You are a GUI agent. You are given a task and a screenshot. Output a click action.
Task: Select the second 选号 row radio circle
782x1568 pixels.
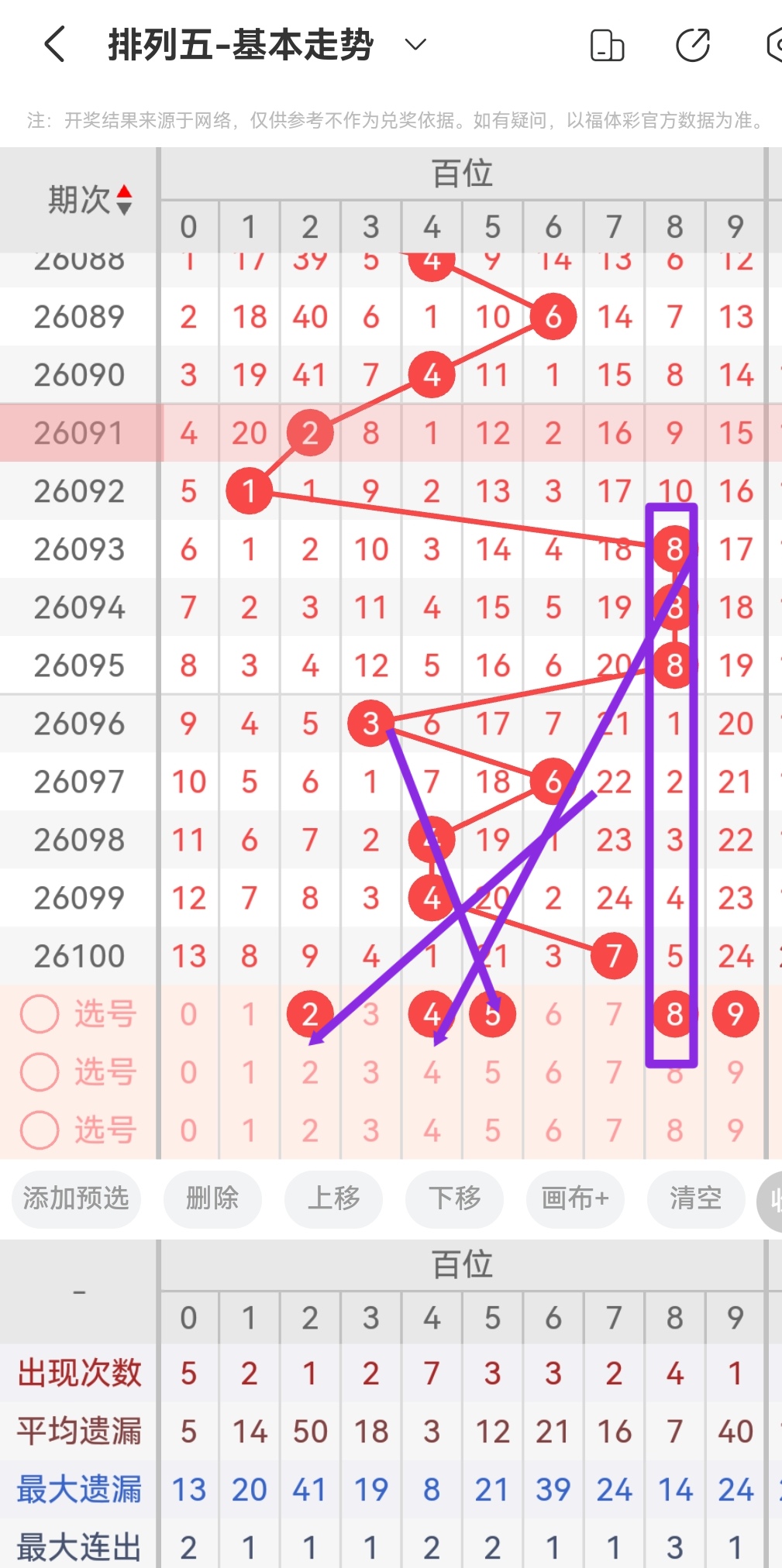[40, 1072]
